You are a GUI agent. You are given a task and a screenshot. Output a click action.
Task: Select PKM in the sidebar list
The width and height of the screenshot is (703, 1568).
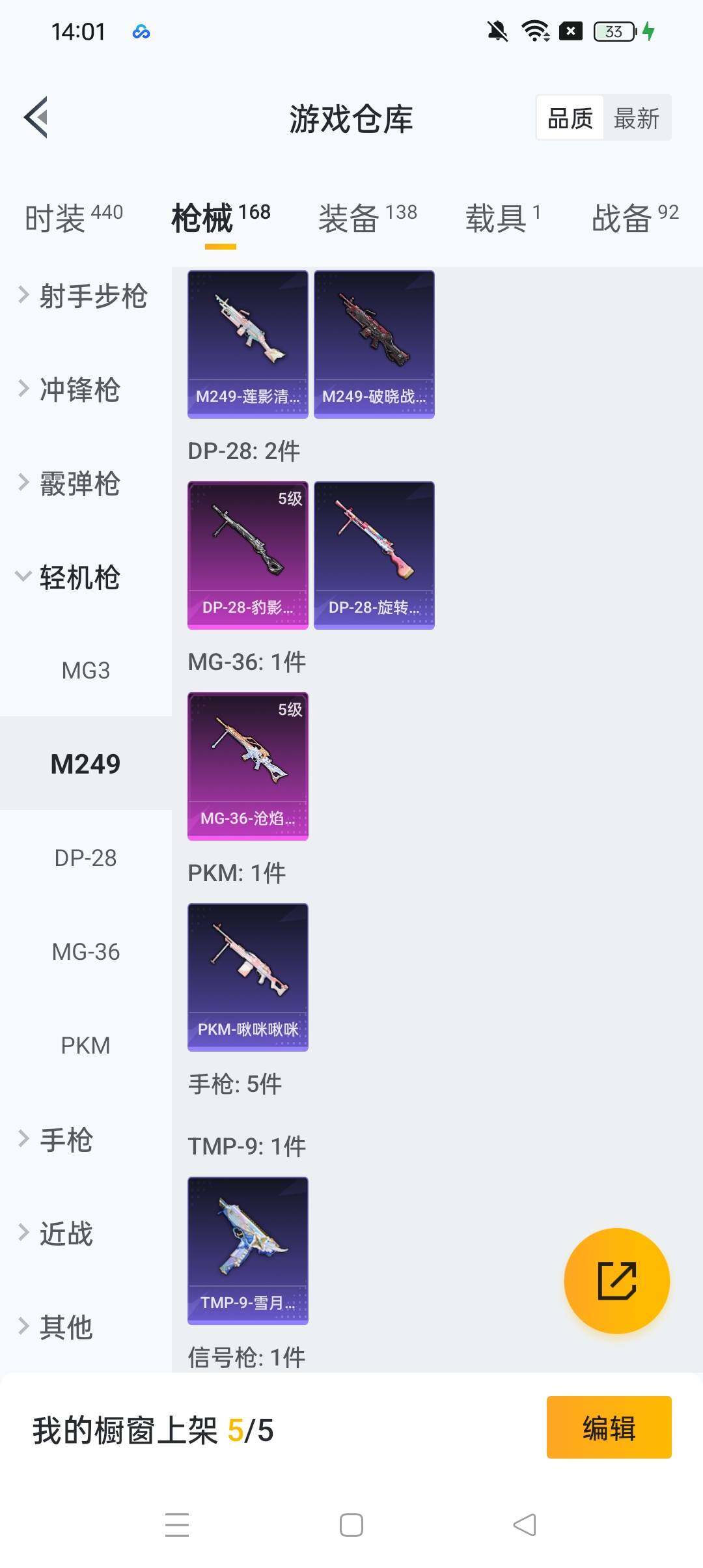tap(85, 1045)
